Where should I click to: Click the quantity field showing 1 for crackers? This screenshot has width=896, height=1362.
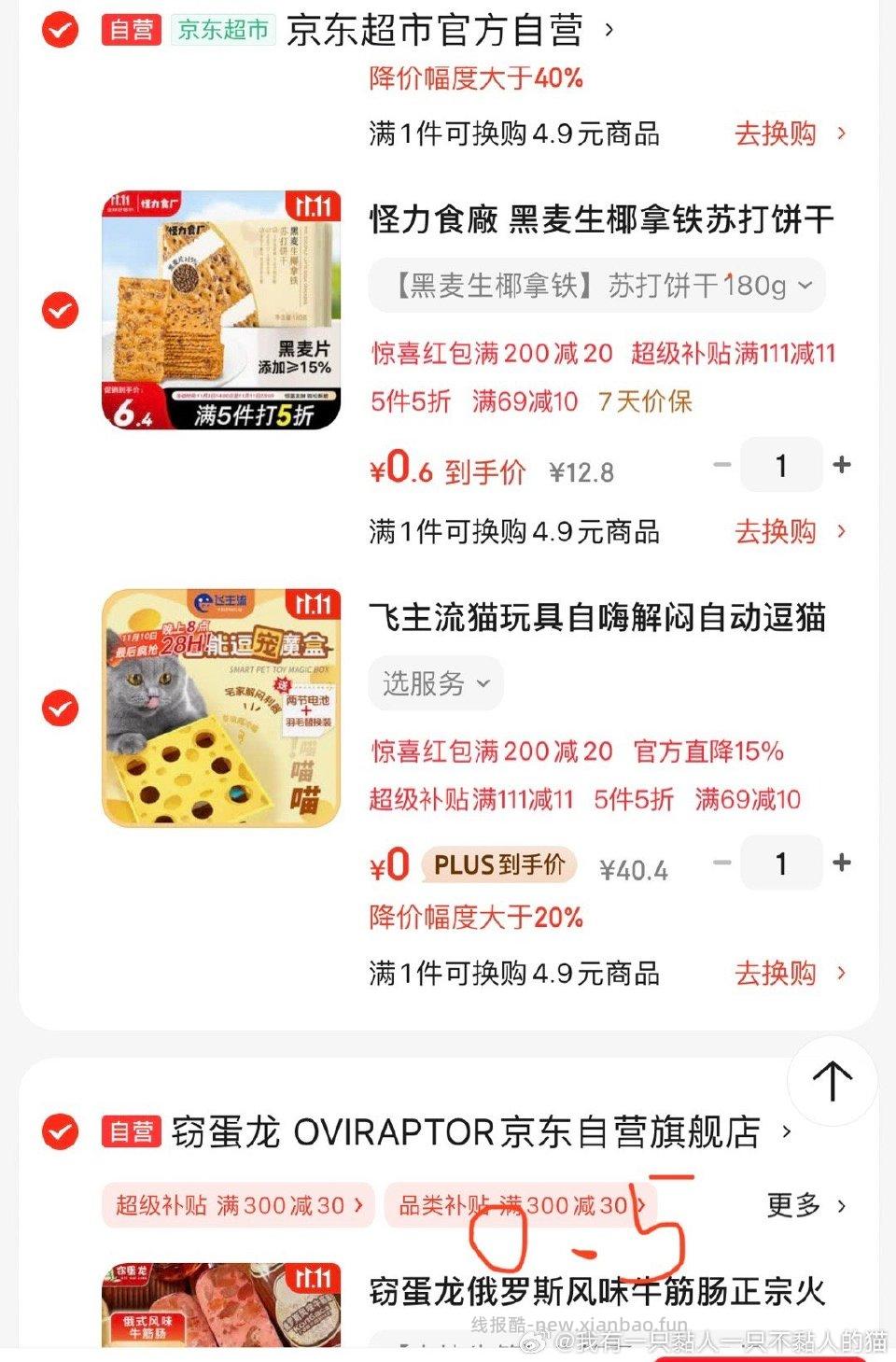pyautogui.click(x=781, y=464)
